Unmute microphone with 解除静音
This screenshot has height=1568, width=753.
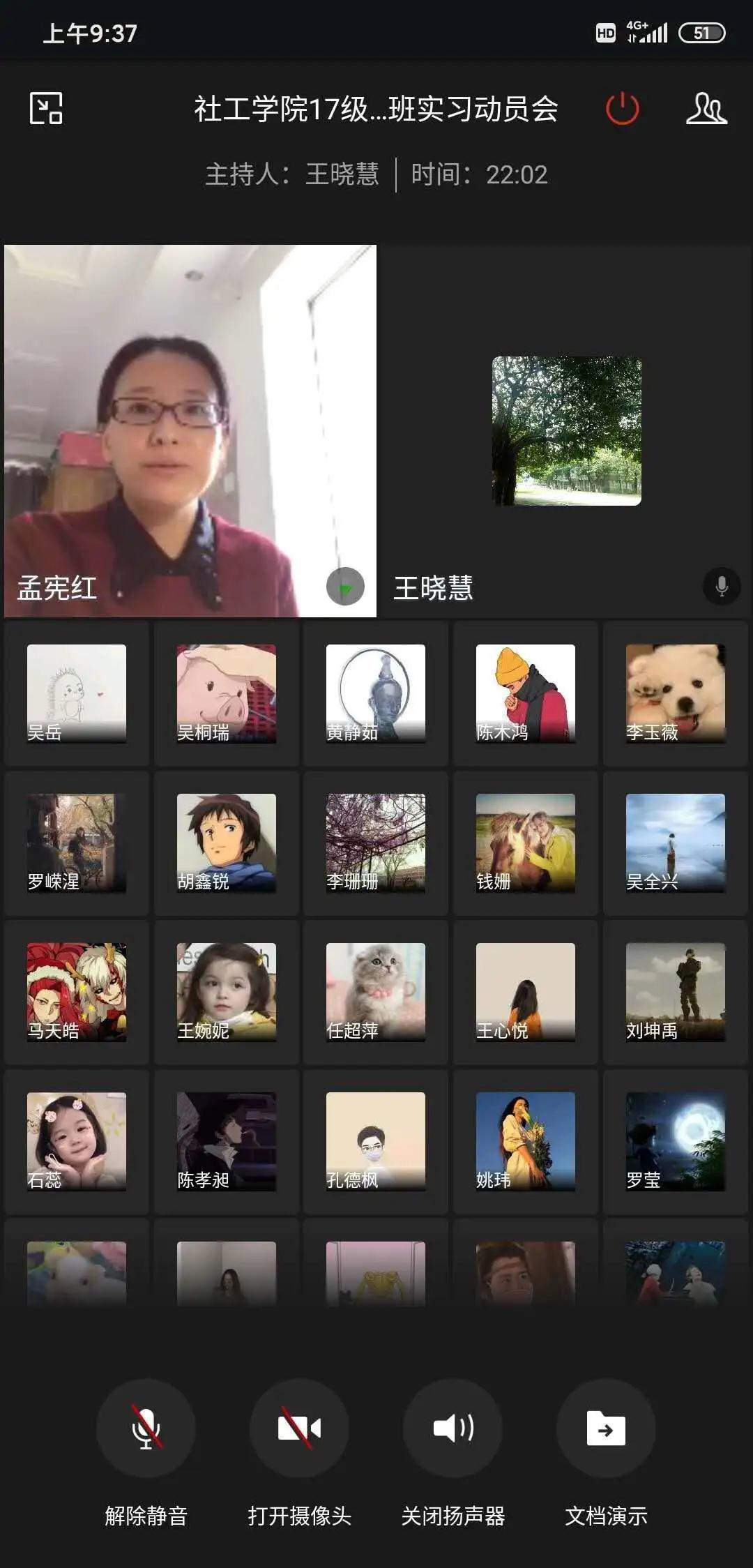146,1427
